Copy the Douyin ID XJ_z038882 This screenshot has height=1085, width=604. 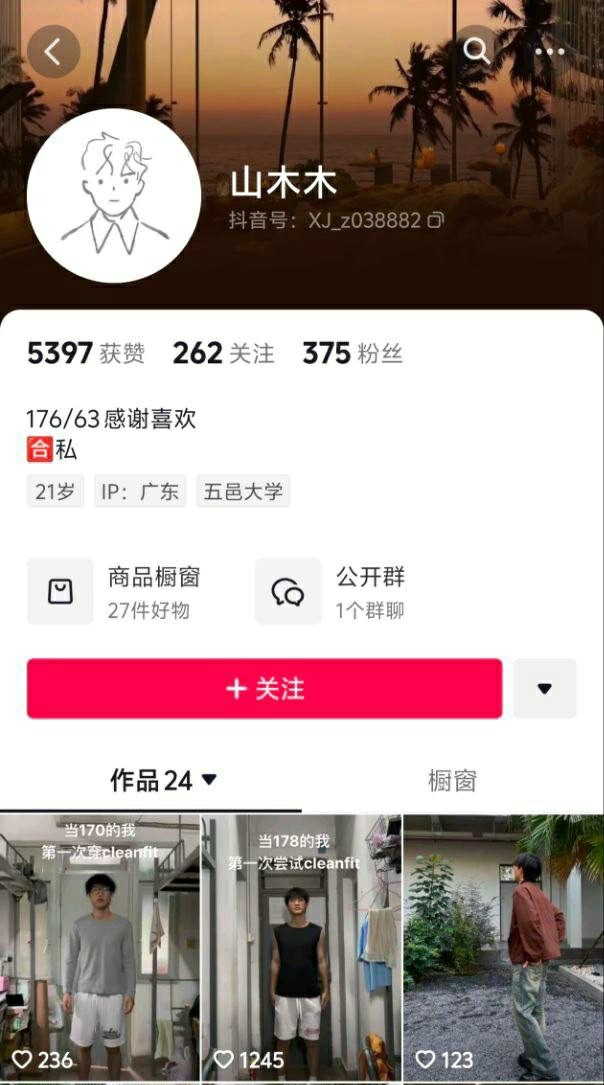point(435,221)
